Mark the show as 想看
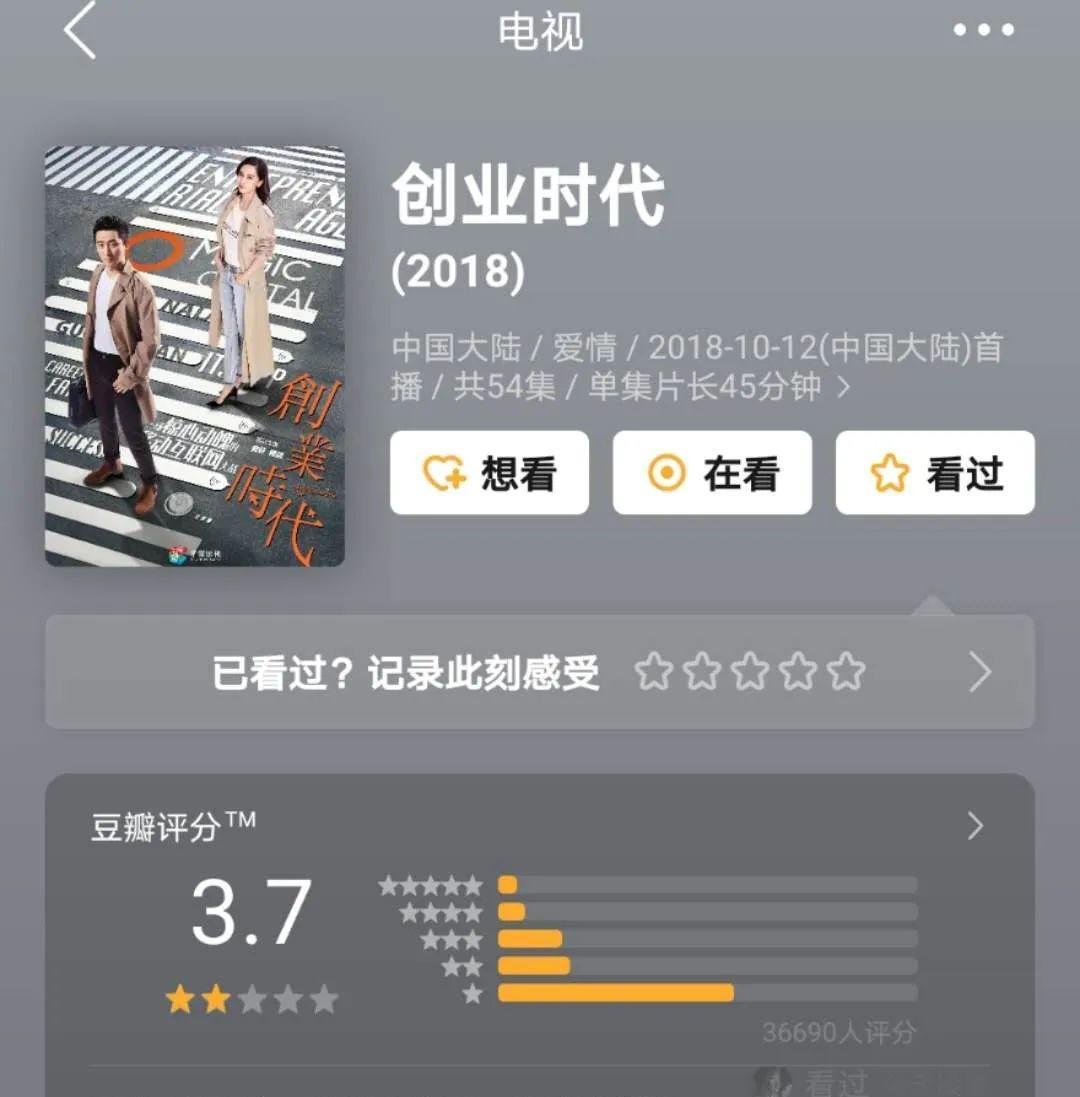Screen dimensions: 1080x1097 point(489,474)
